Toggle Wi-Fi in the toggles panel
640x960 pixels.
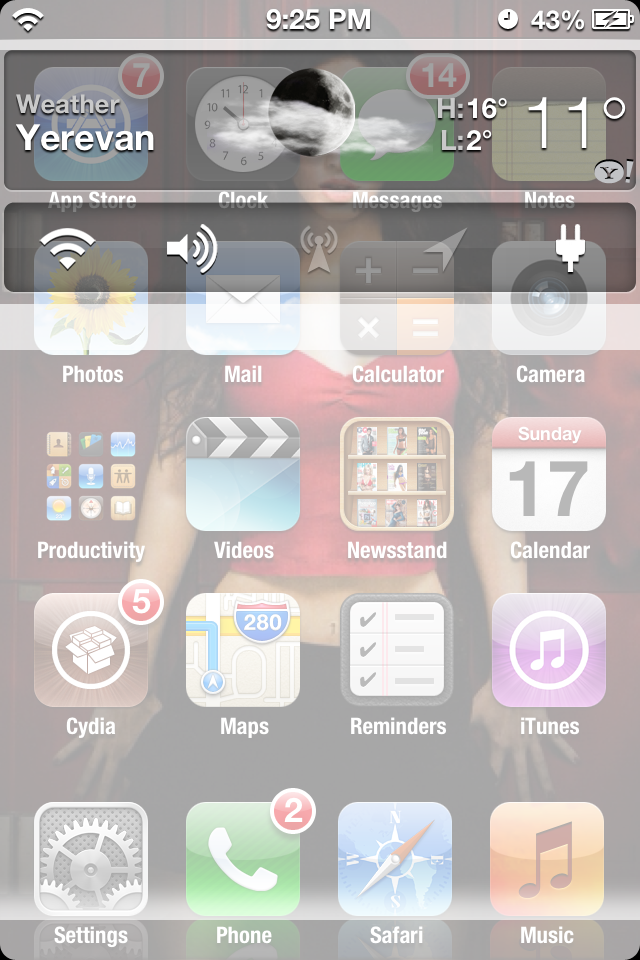coord(67,248)
